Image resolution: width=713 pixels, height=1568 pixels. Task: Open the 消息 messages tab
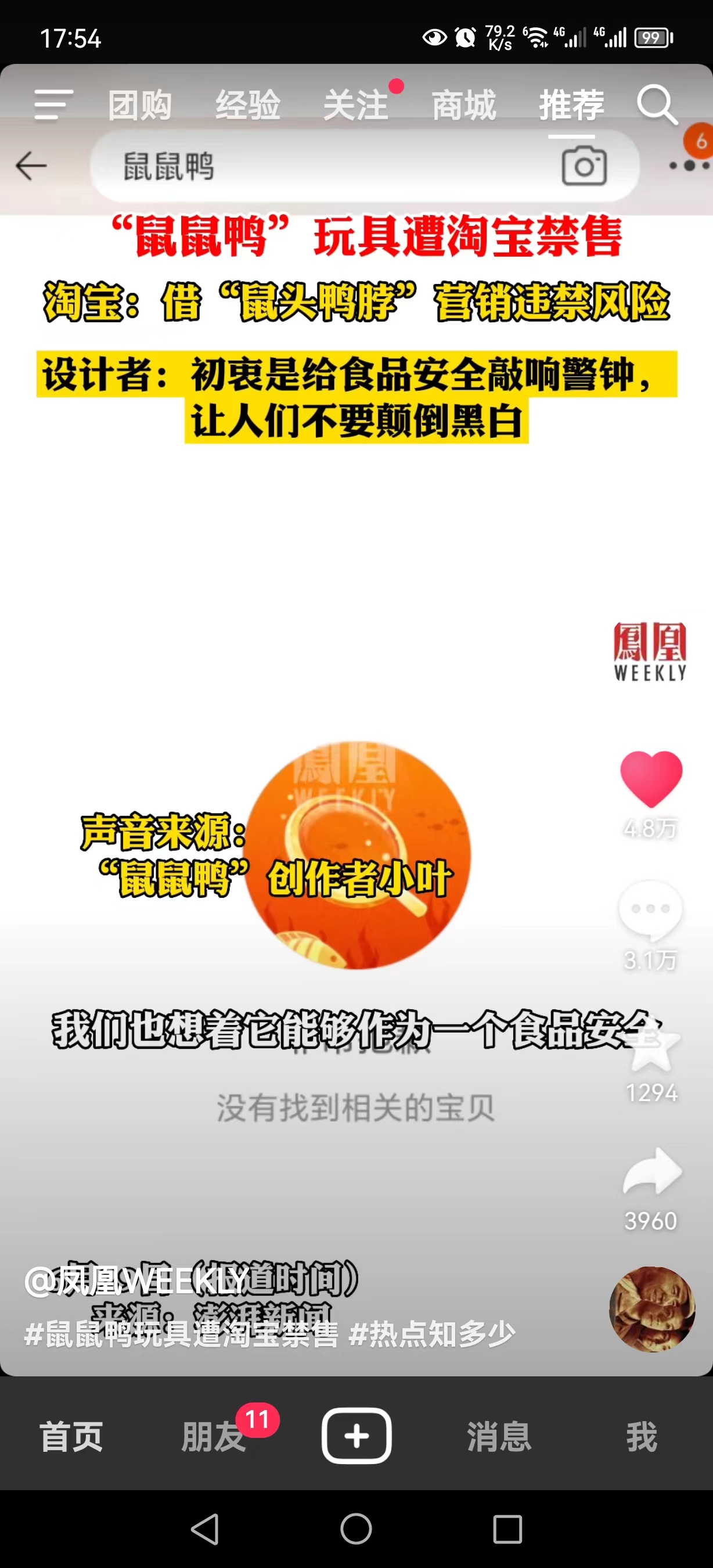click(499, 1437)
